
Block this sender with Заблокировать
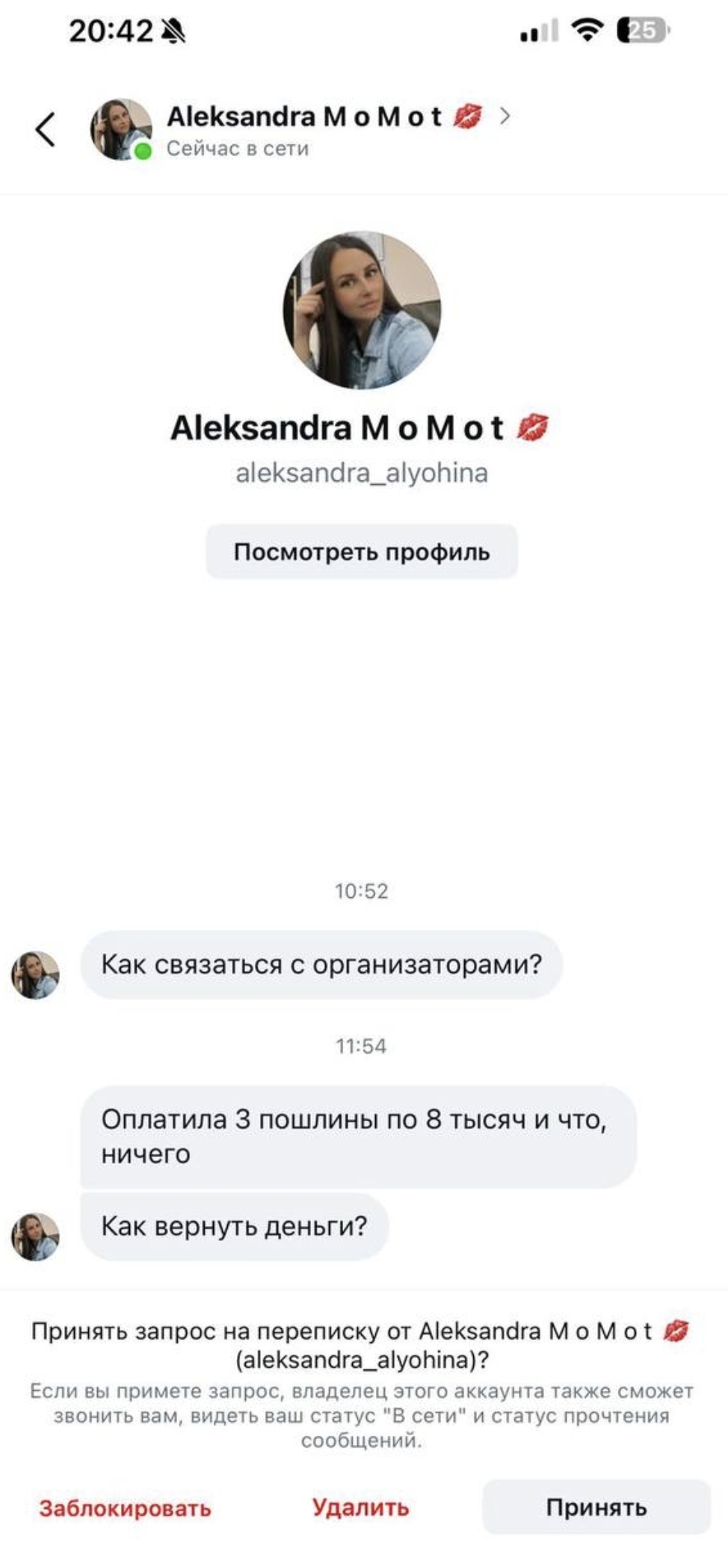point(125,1507)
